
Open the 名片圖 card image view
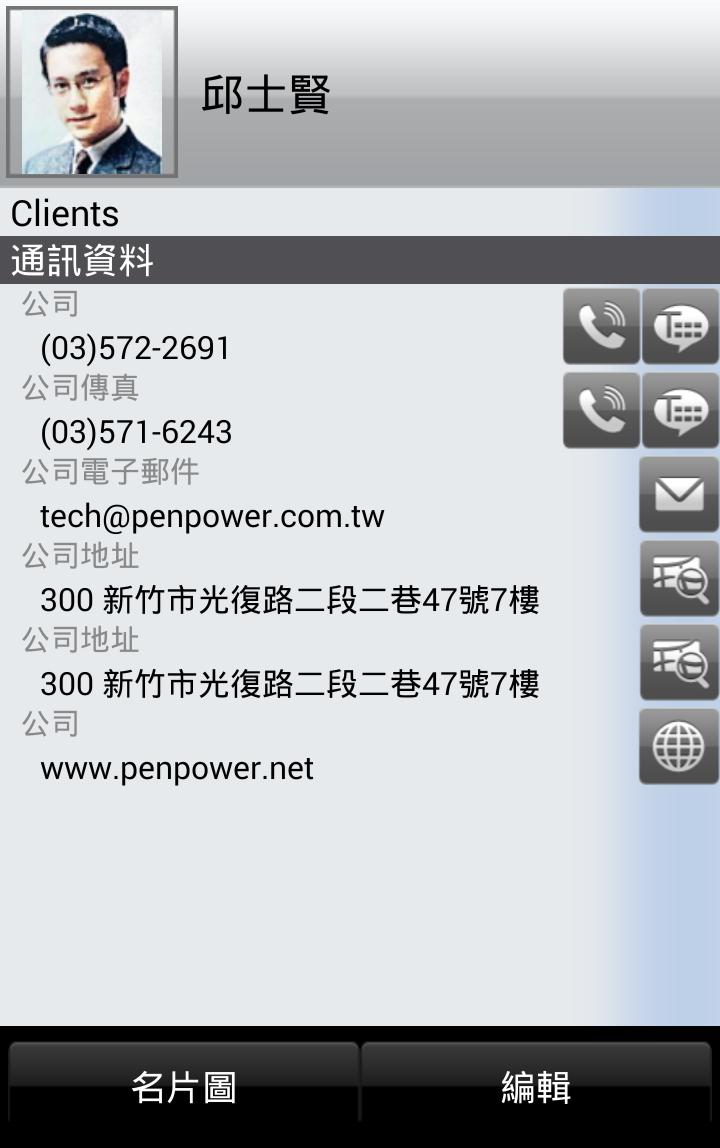click(183, 1086)
